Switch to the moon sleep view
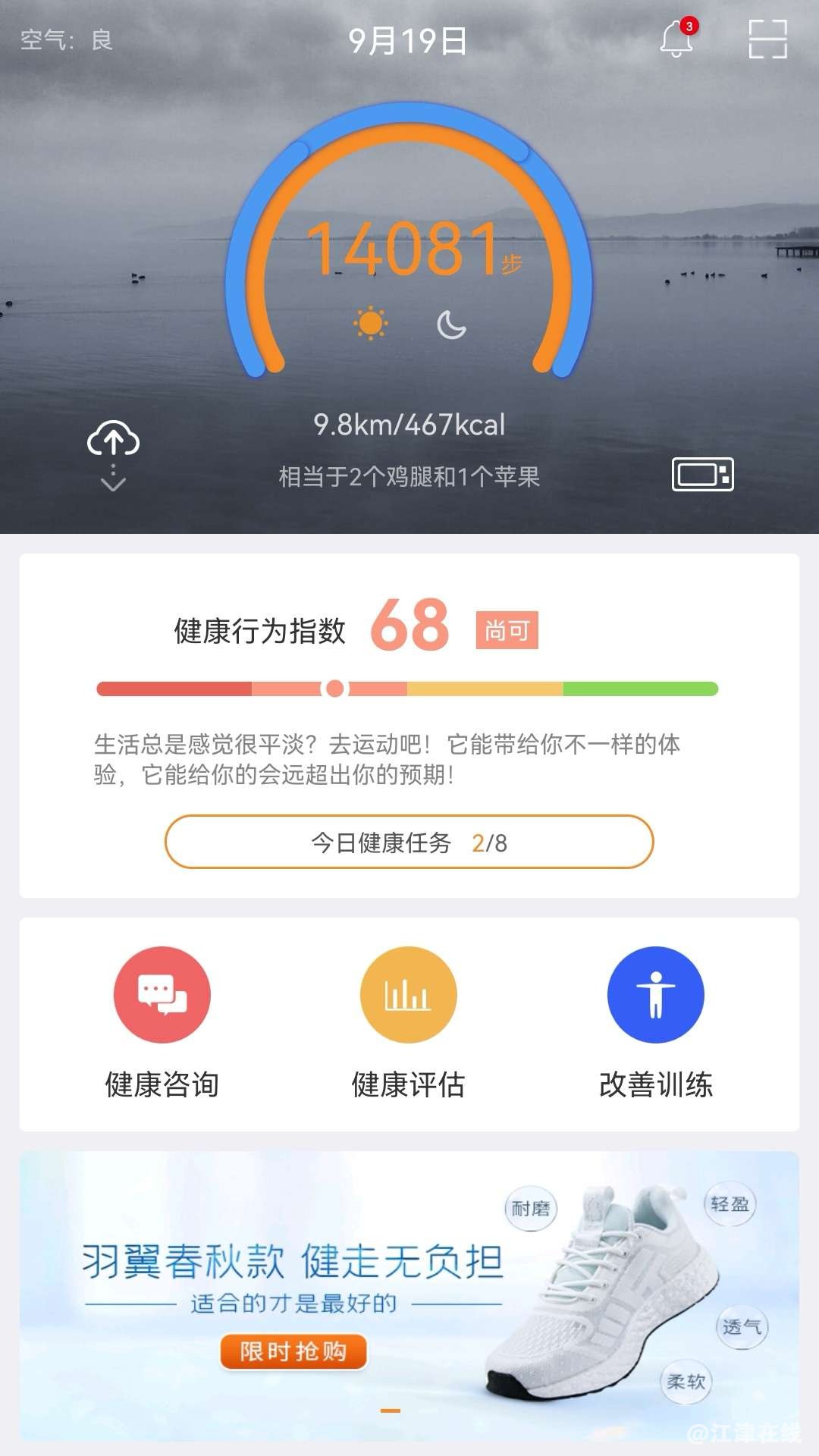The width and height of the screenshot is (819, 1456). pyautogui.click(x=451, y=325)
